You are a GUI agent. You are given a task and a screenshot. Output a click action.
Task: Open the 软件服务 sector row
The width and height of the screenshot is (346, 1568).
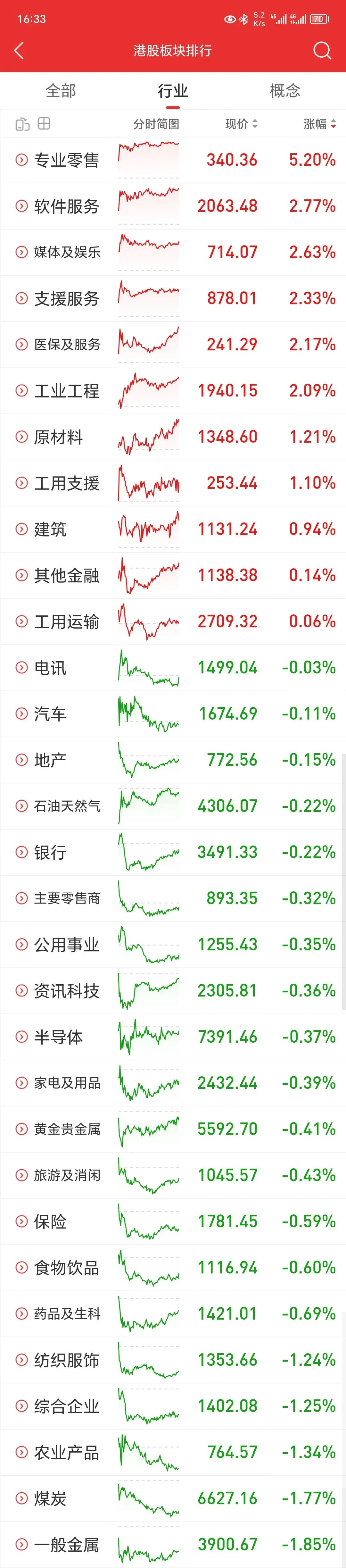click(173, 206)
